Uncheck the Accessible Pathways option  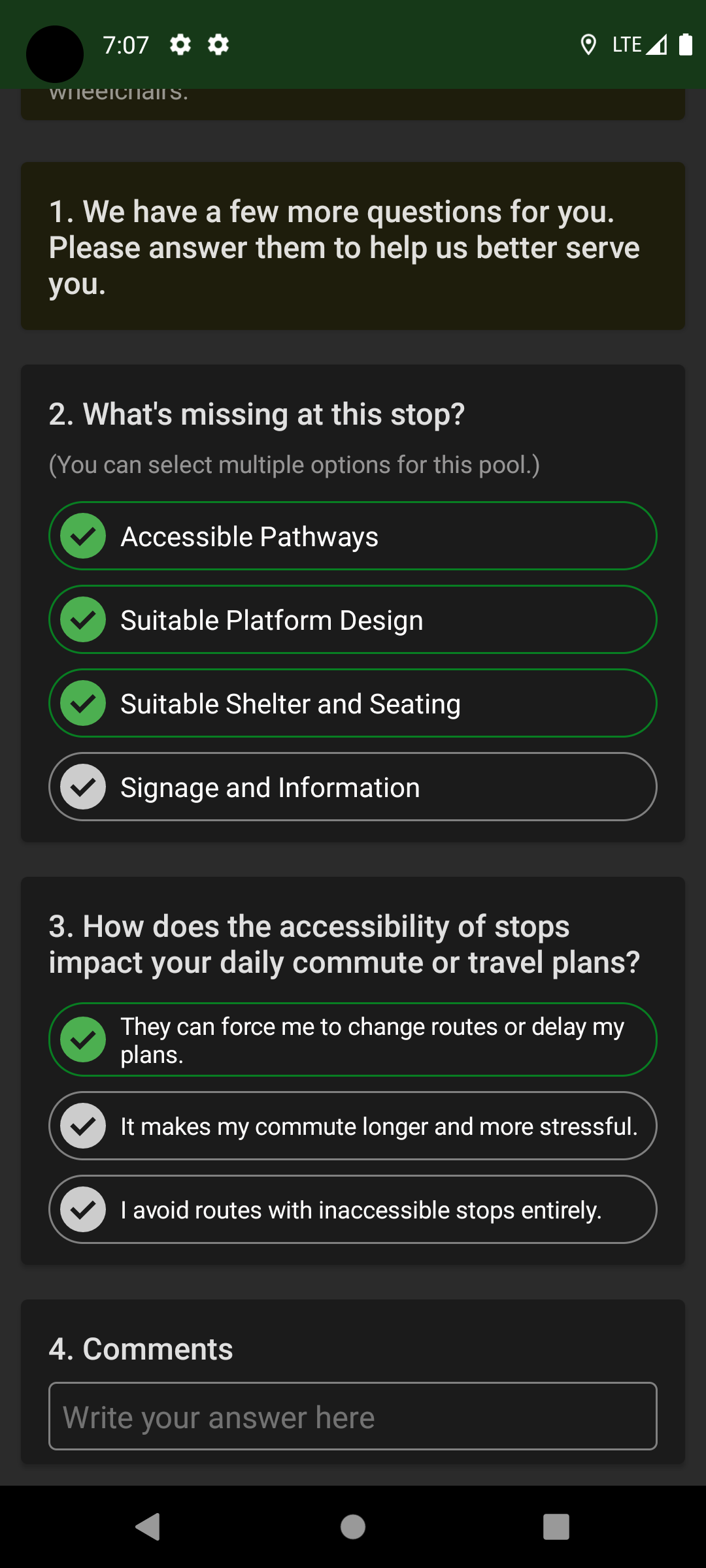point(352,536)
